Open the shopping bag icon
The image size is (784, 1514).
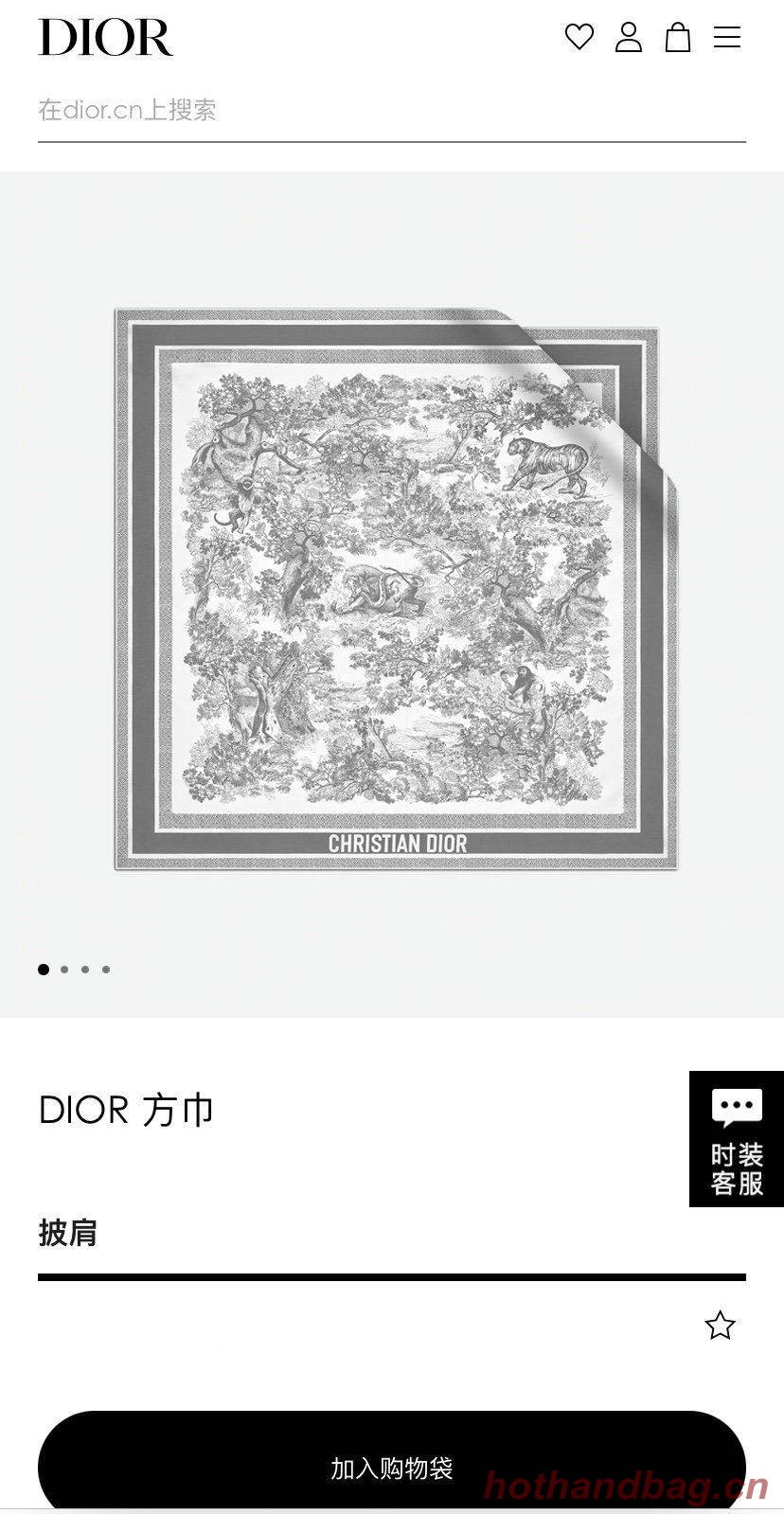(678, 39)
